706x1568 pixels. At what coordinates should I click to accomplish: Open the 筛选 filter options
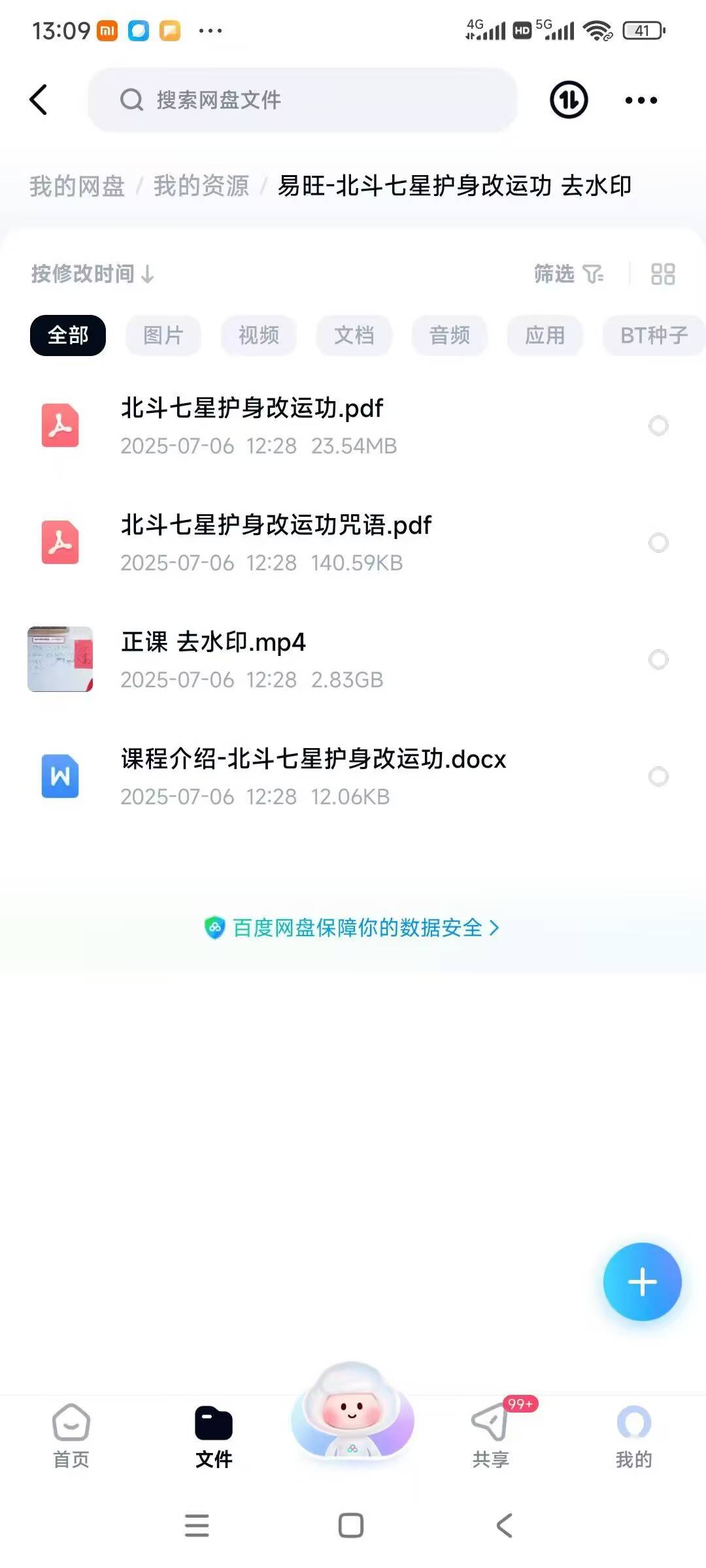click(568, 274)
